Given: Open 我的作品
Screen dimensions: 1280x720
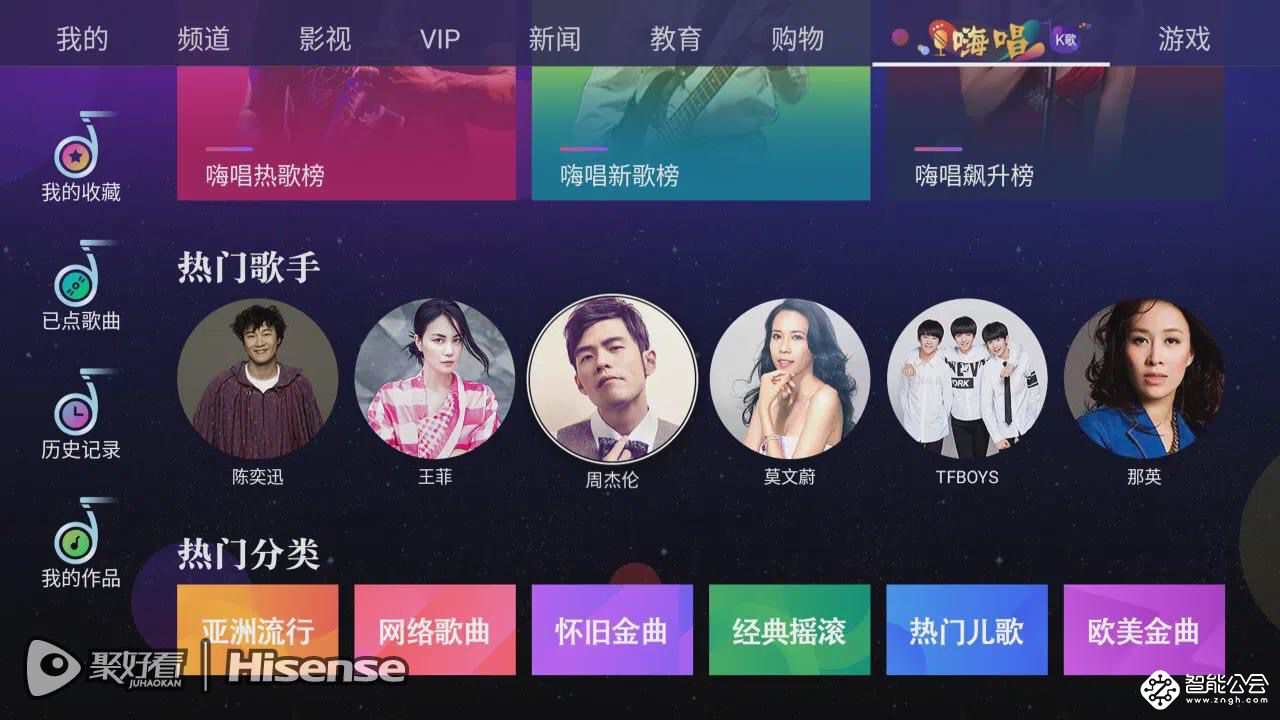Looking at the screenshot, I should pos(80,546).
